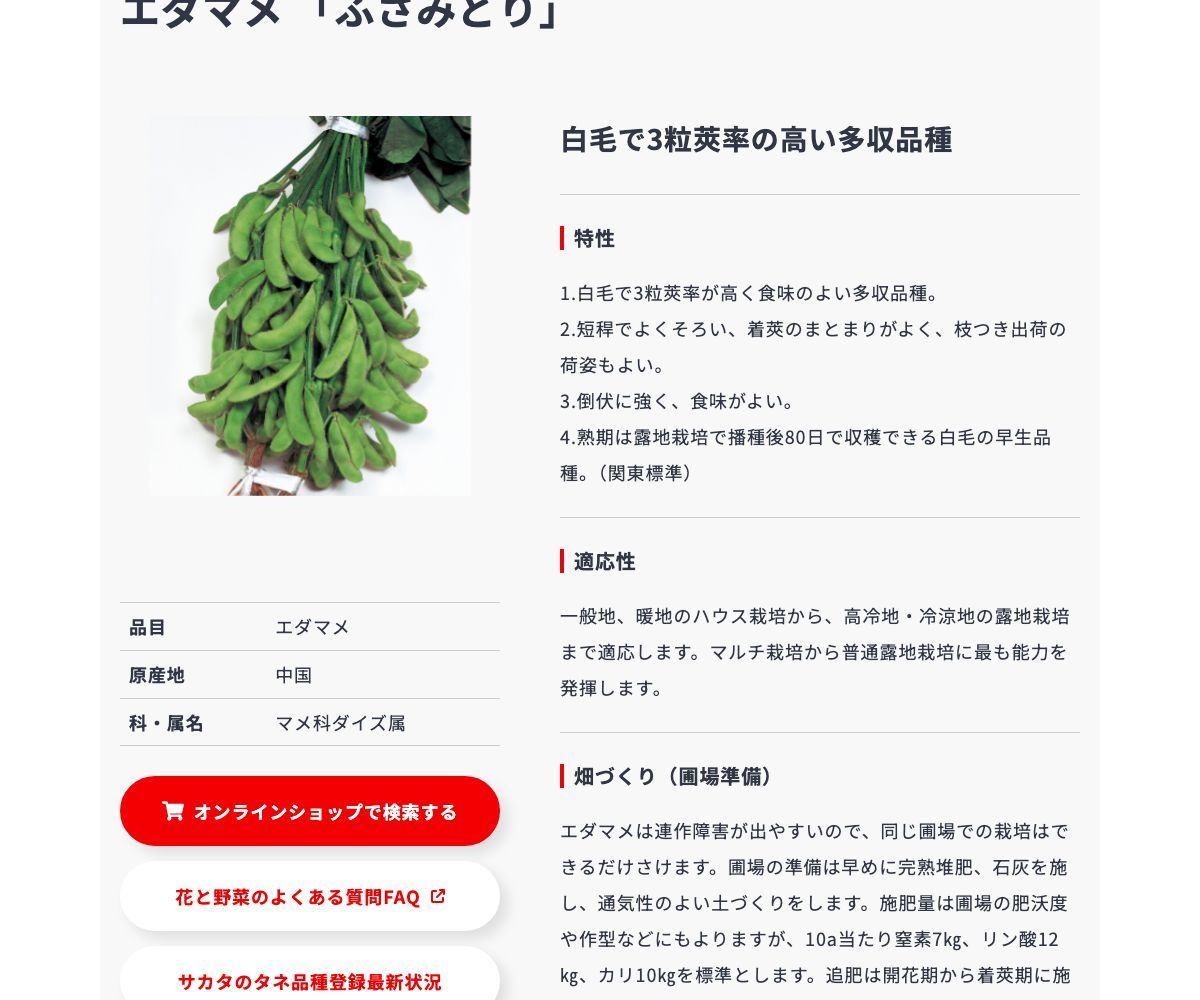This screenshot has height=1000, width=1200.
Task: Open 花と野菜のよくある質問FAQ link
Action: tap(310, 897)
